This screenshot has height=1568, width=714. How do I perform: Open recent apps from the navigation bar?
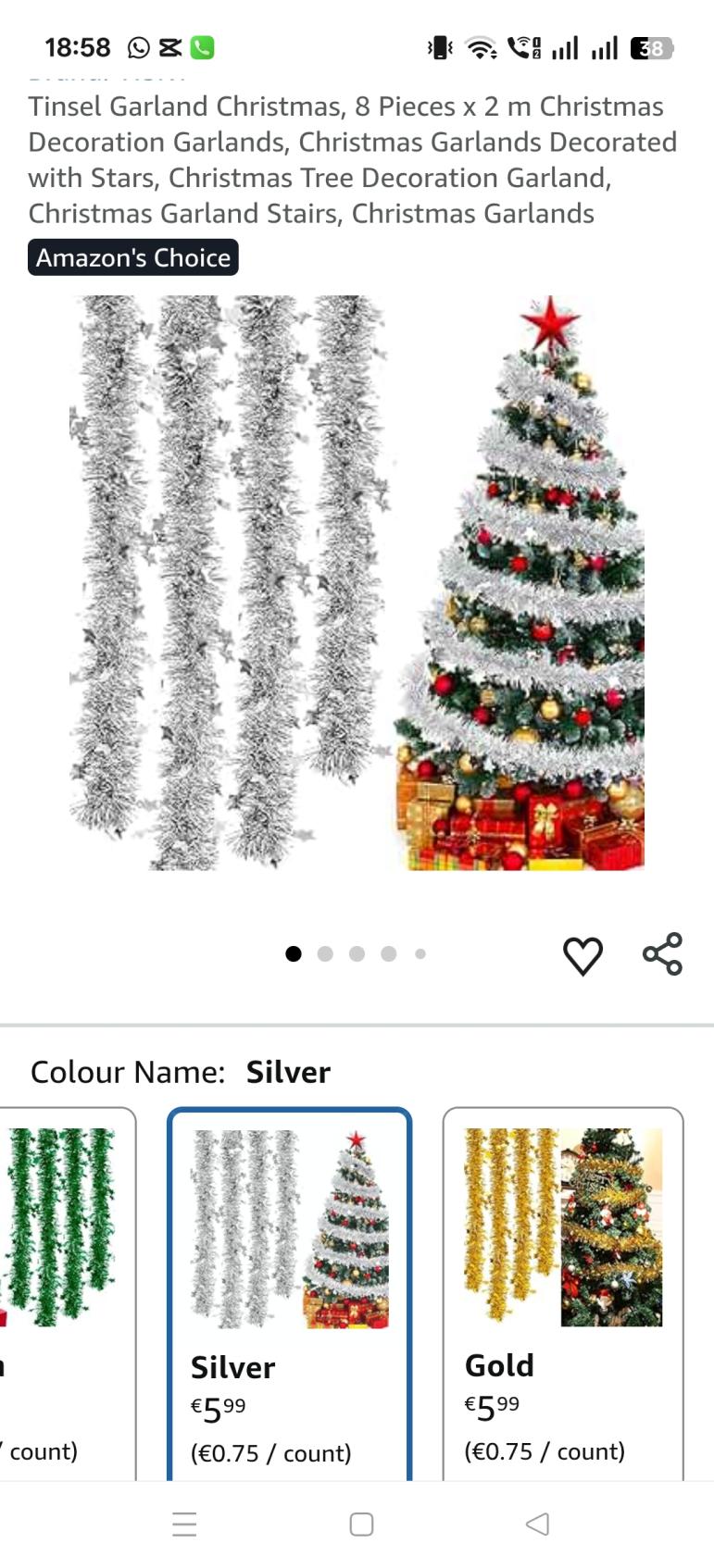point(184,1524)
